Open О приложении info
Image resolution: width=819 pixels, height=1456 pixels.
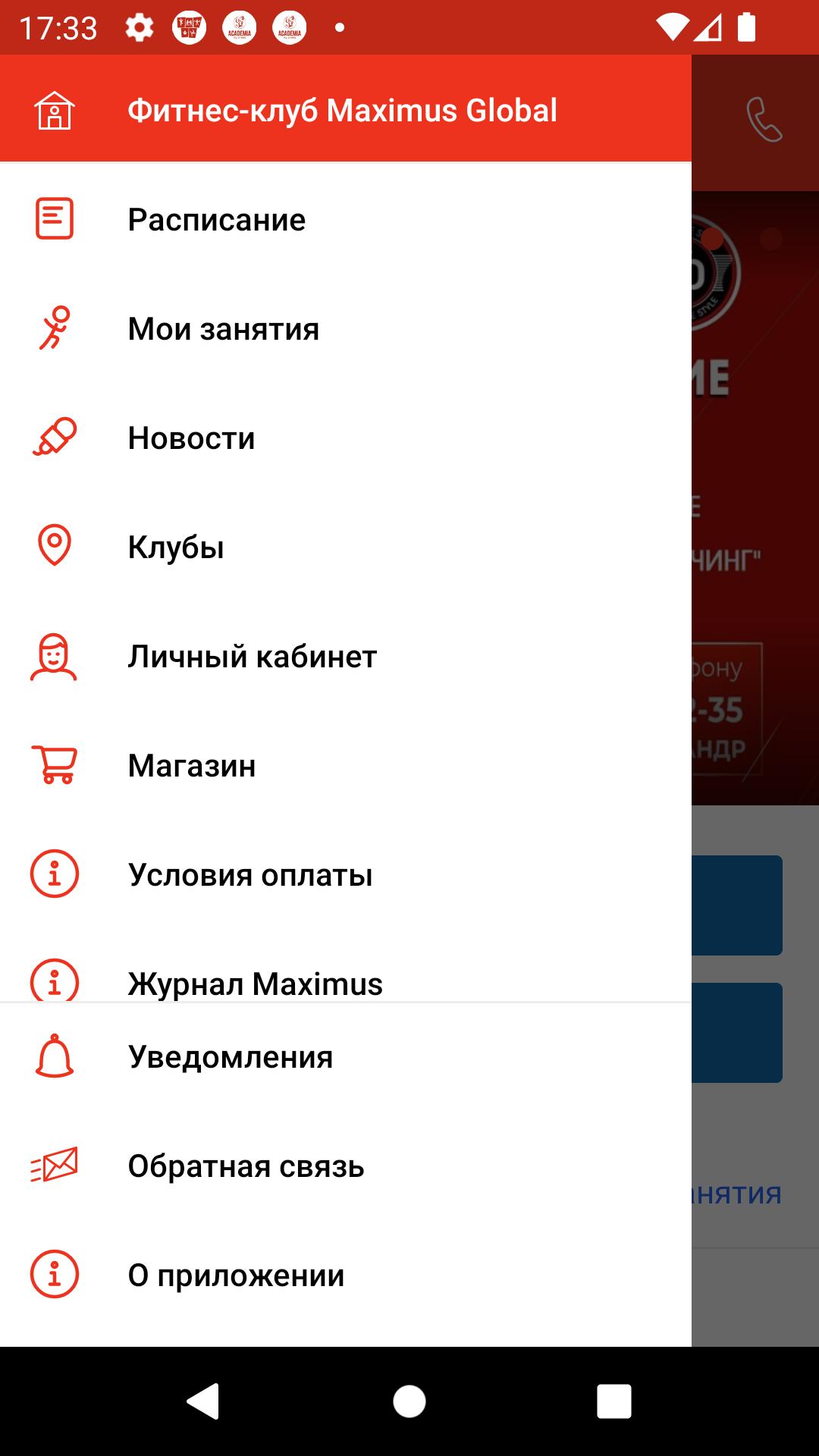[236, 1276]
